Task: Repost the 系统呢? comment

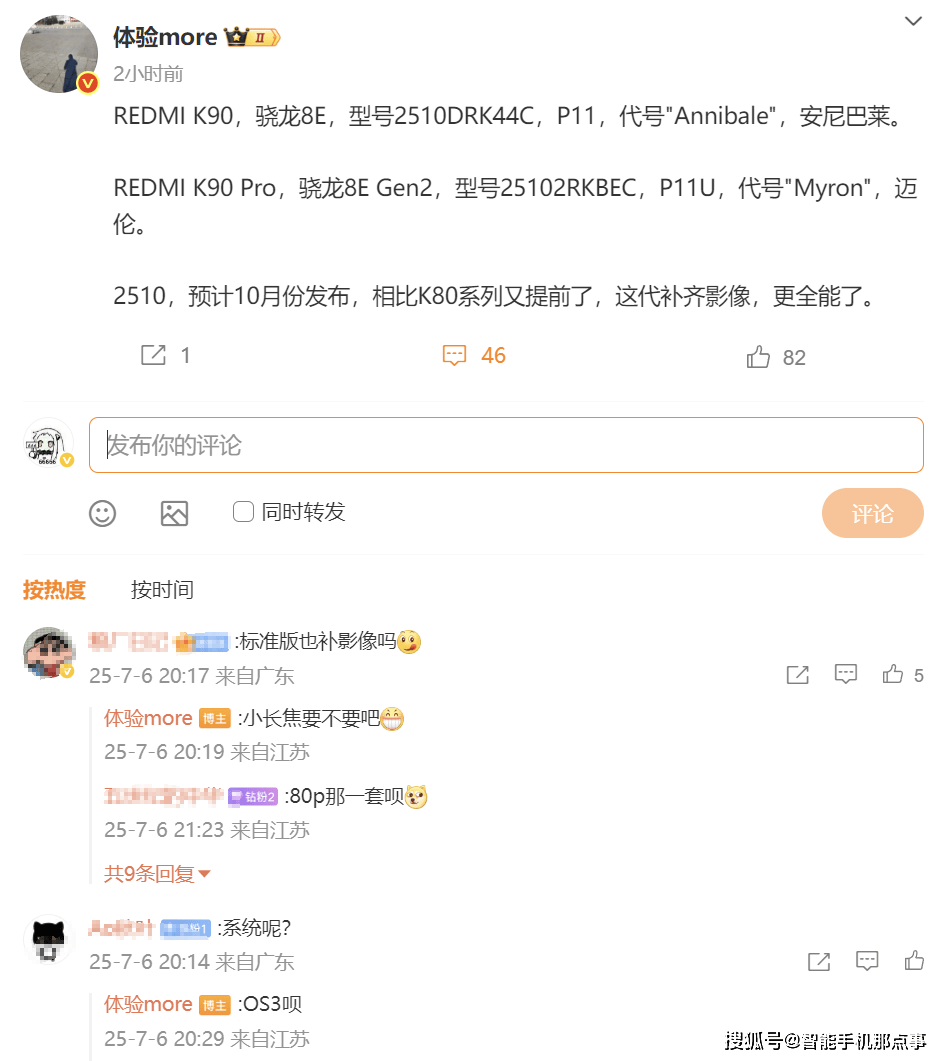Action: coord(818,961)
